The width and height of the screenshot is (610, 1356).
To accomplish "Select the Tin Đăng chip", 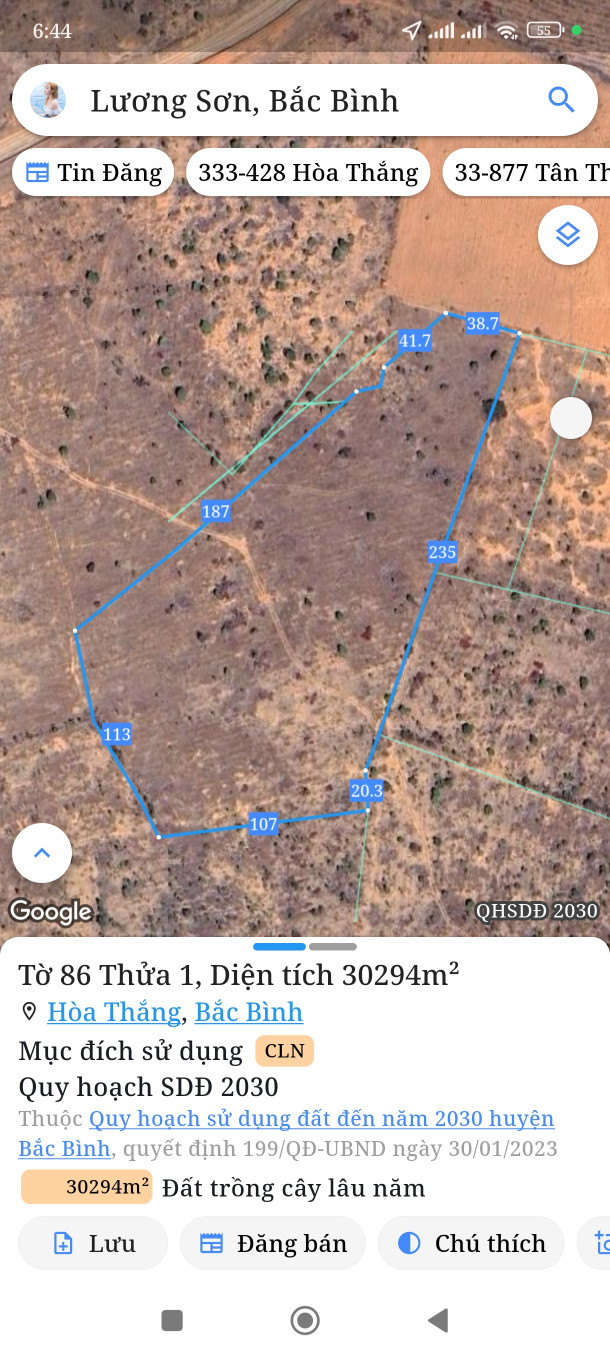I will click(94, 173).
